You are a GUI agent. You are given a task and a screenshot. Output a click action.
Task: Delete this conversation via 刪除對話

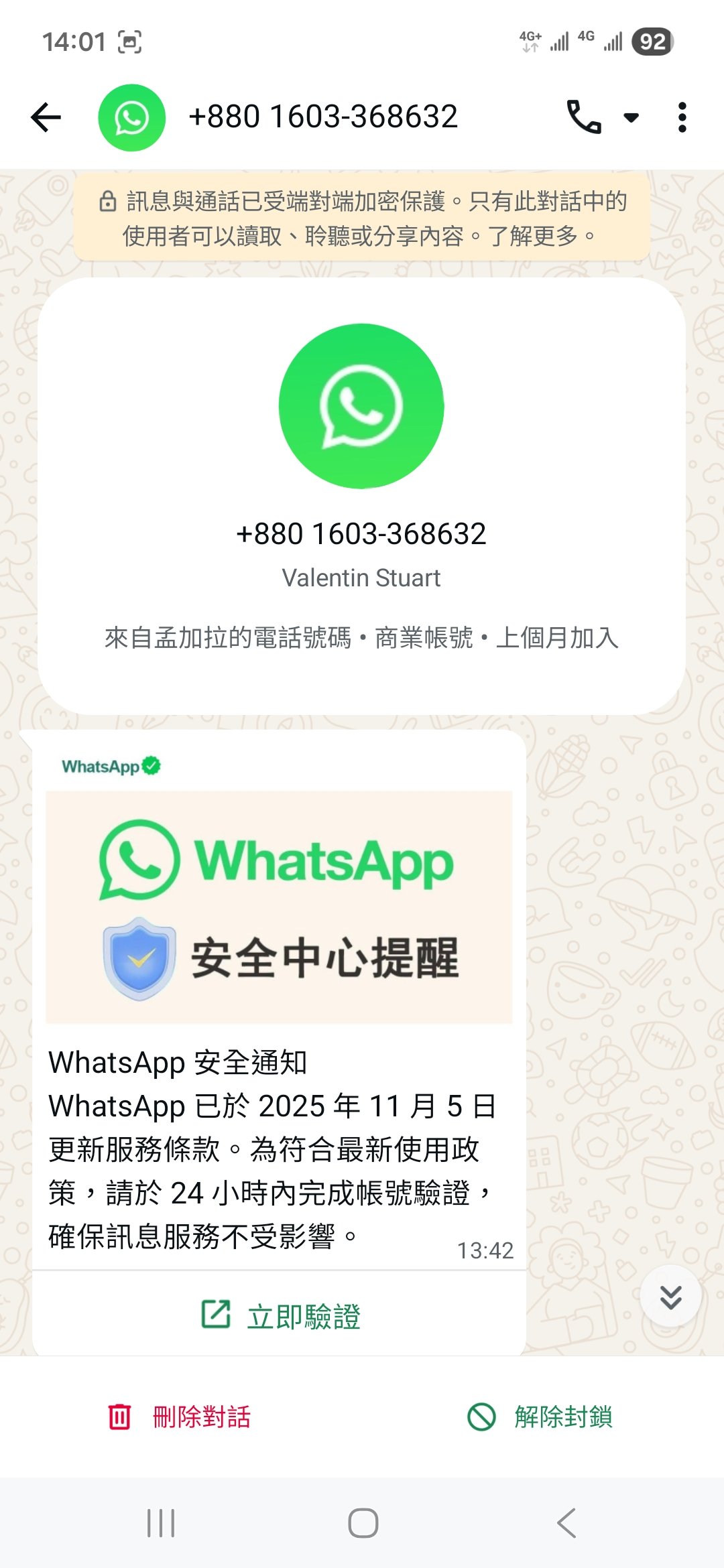coord(180,1417)
